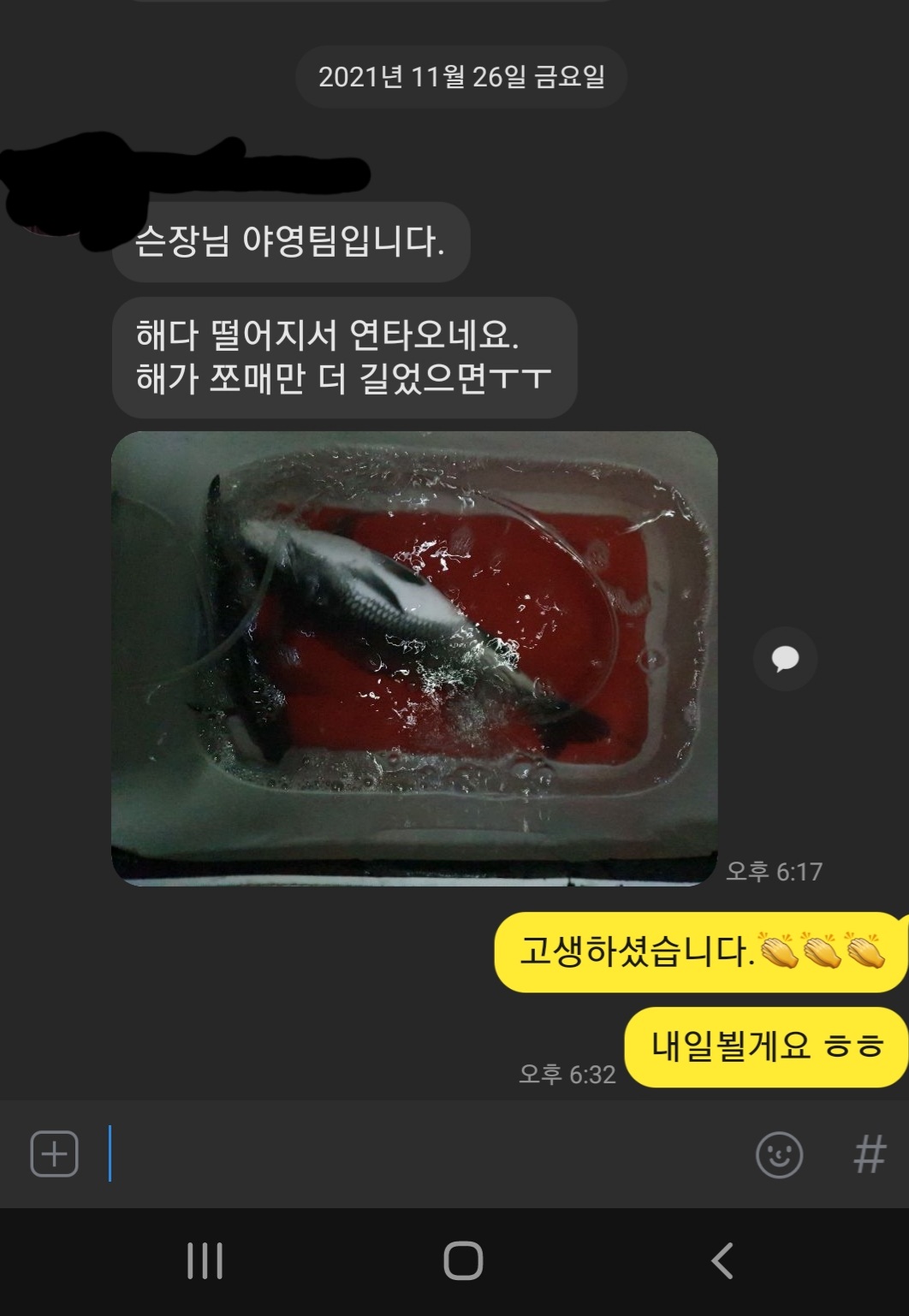
Task: Go back with the system back button
Action: [722, 1260]
